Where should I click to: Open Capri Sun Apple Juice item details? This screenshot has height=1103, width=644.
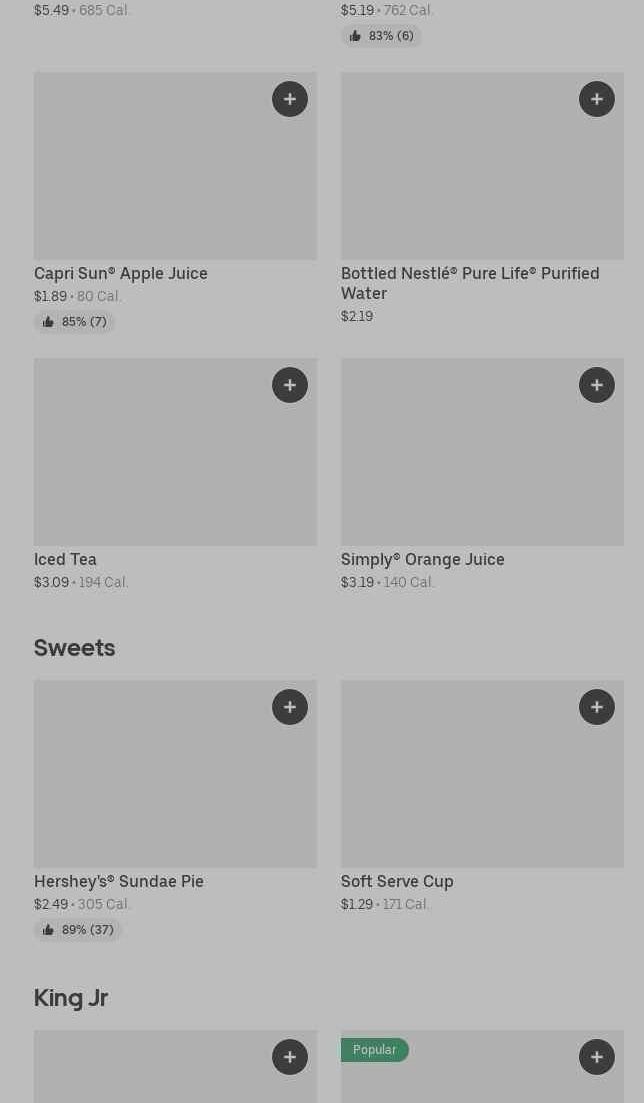[x=120, y=273]
